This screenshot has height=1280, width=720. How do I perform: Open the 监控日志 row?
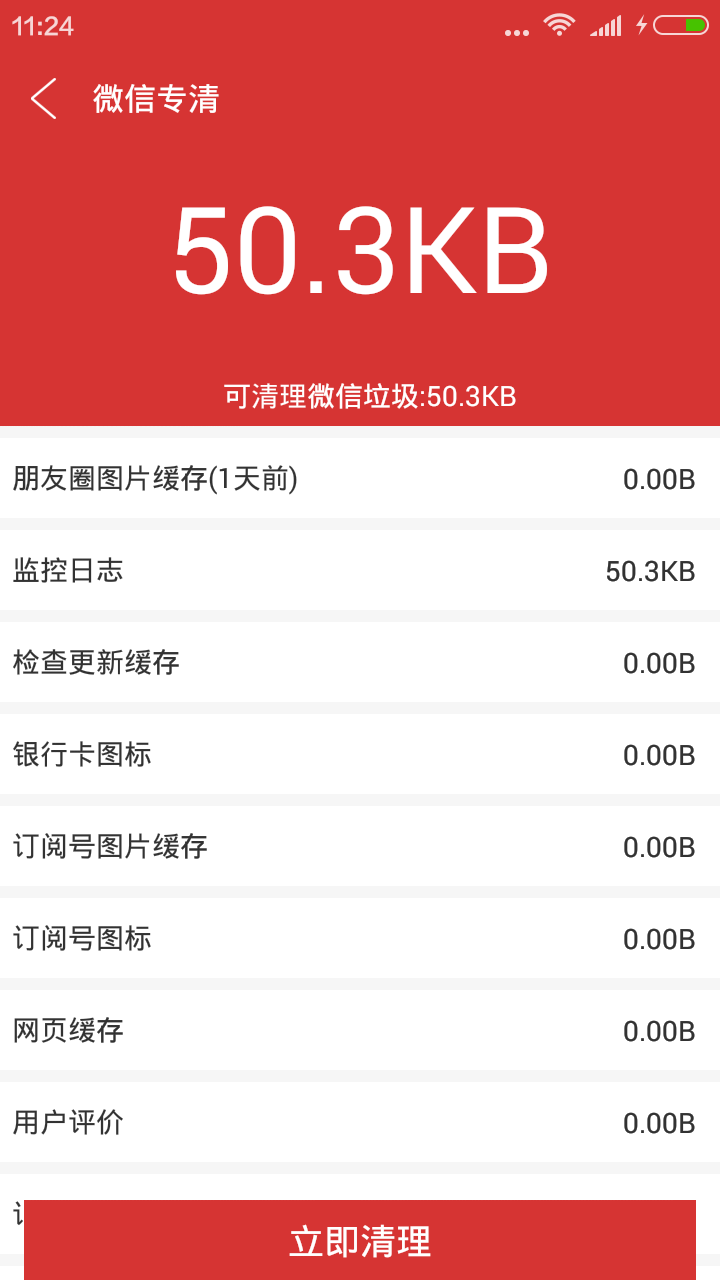click(x=360, y=570)
